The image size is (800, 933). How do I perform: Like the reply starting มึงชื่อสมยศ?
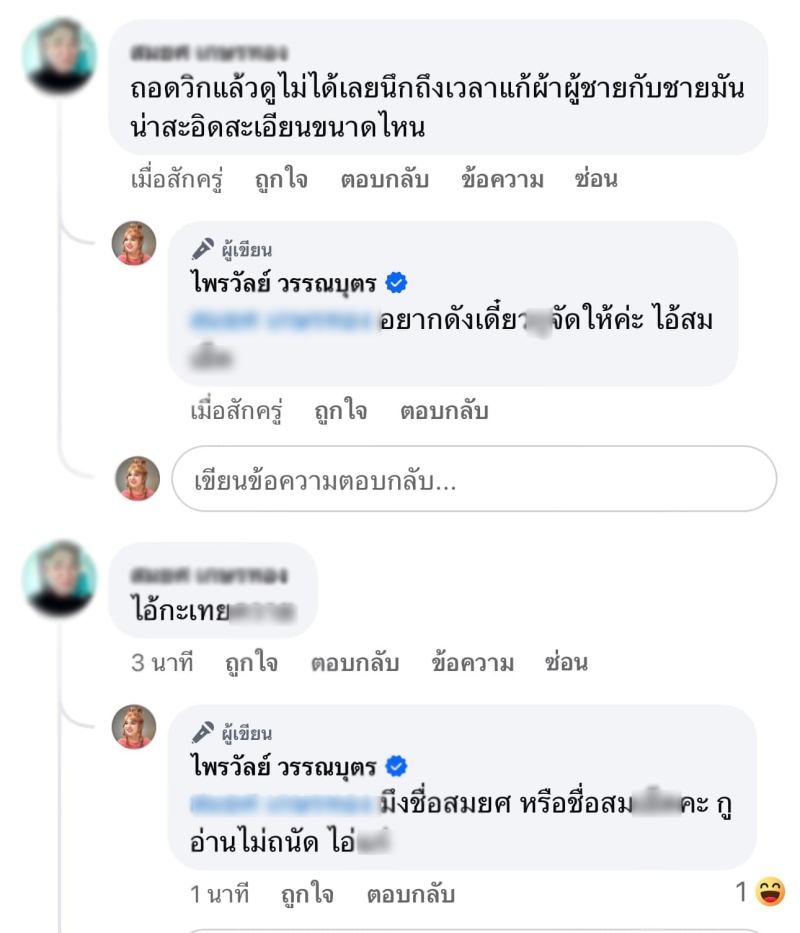point(307,893)
